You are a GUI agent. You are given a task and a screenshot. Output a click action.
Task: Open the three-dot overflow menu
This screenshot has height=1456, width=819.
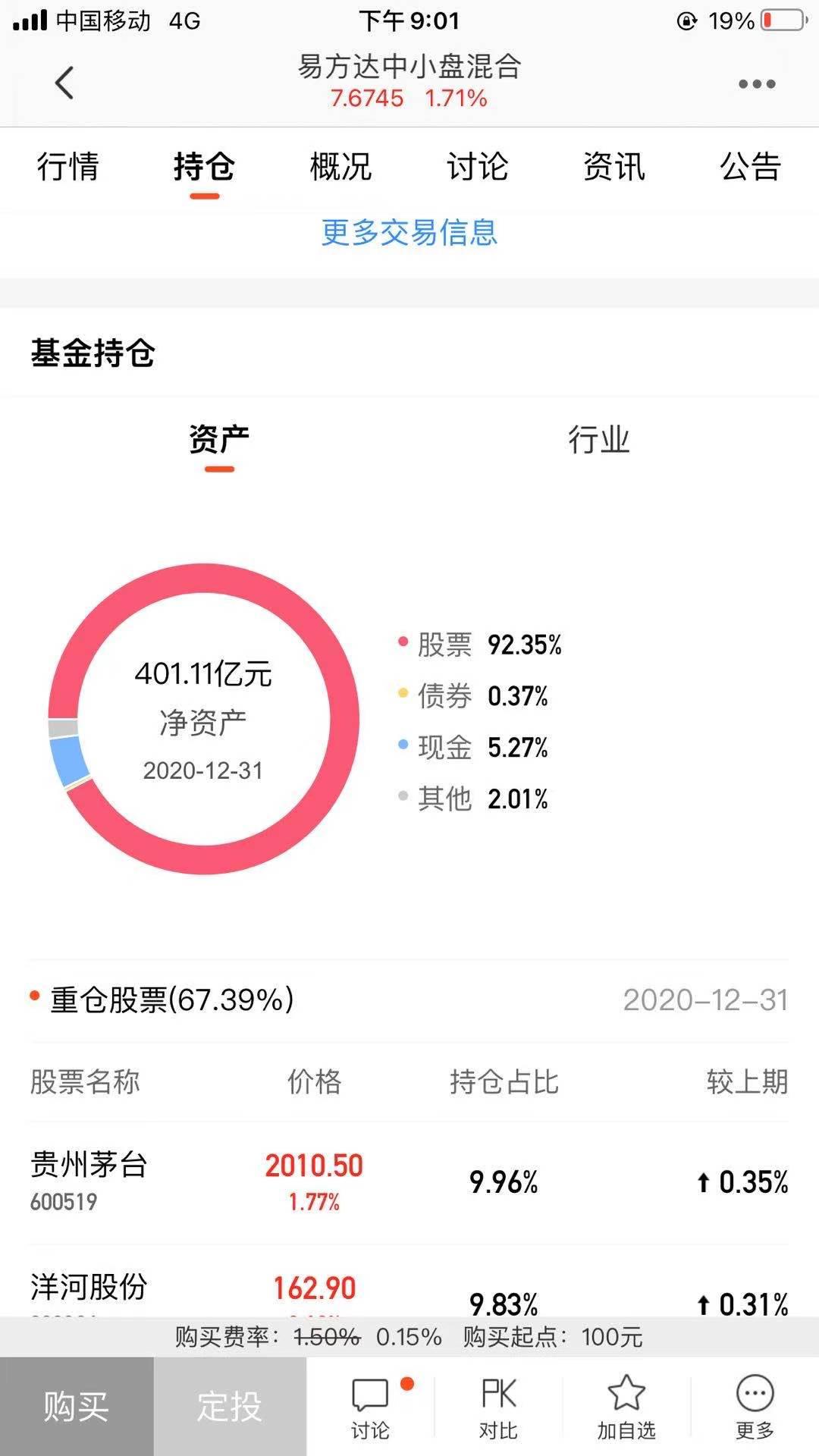click(756, 83)
